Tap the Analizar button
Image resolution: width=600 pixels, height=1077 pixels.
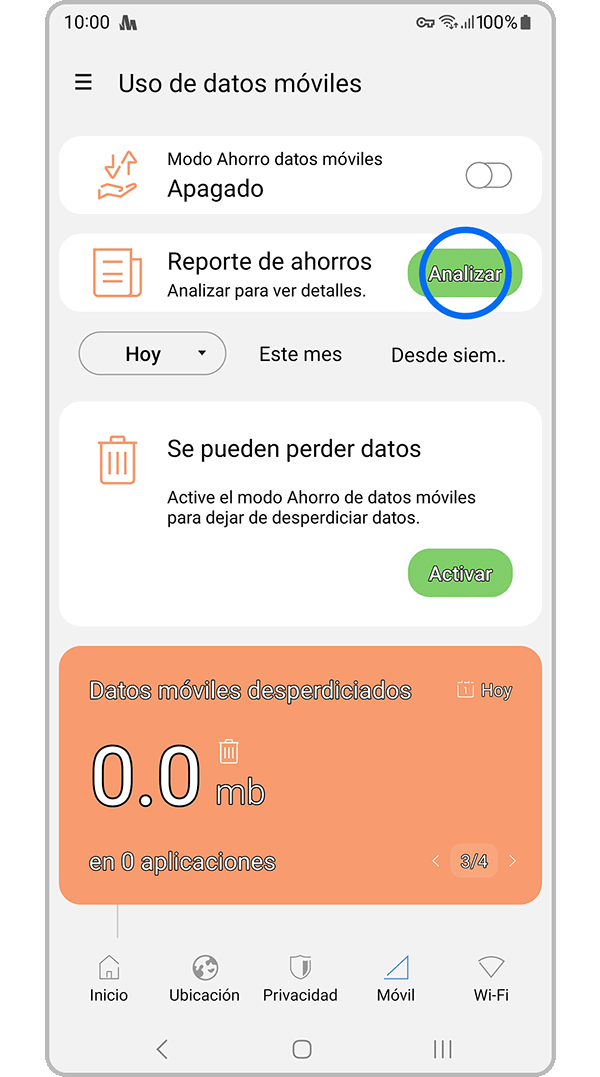pyautogui.click(x=465, y=273)
